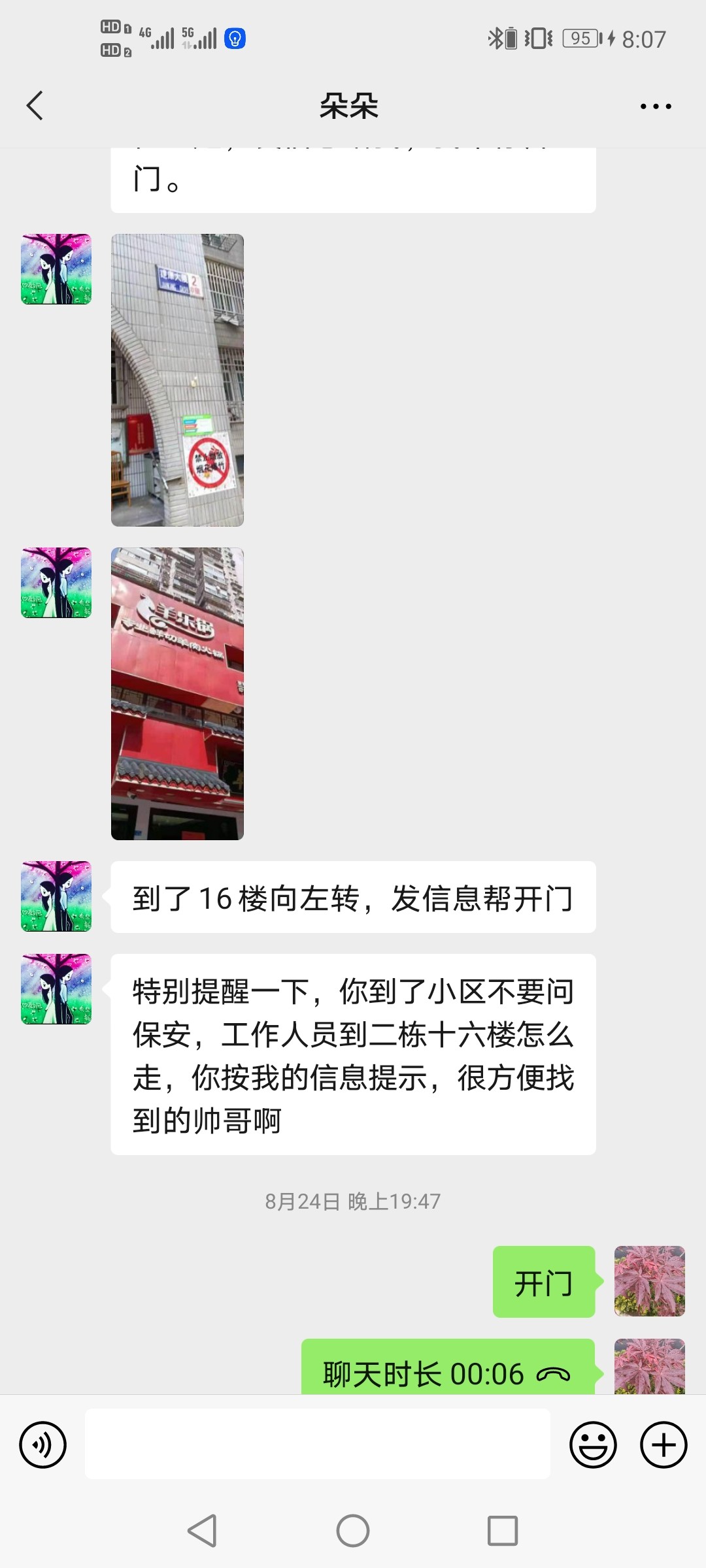
Task: Open the red restaurant storefront photo
Action: click(x=177, y=693)
